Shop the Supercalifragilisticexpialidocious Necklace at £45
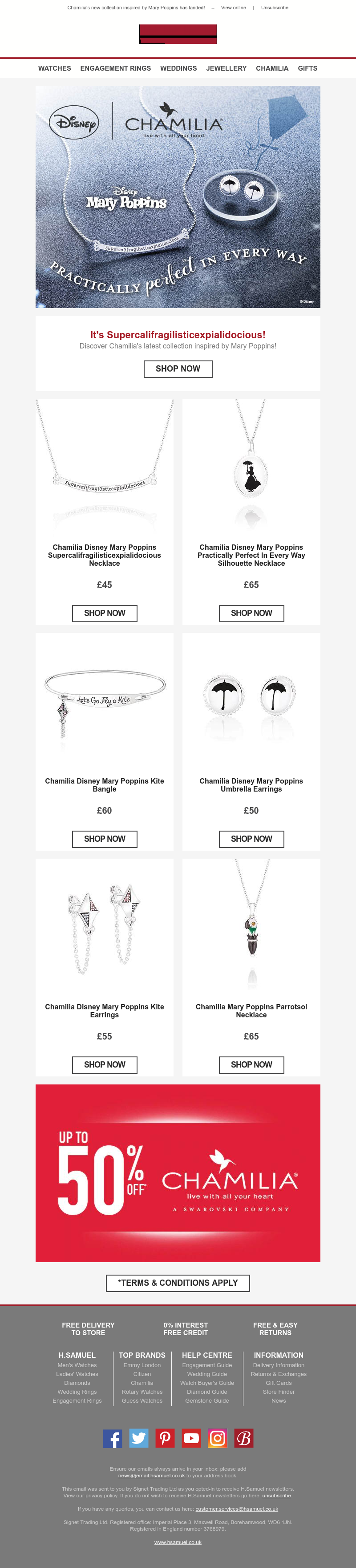 [x=104, y=613]
